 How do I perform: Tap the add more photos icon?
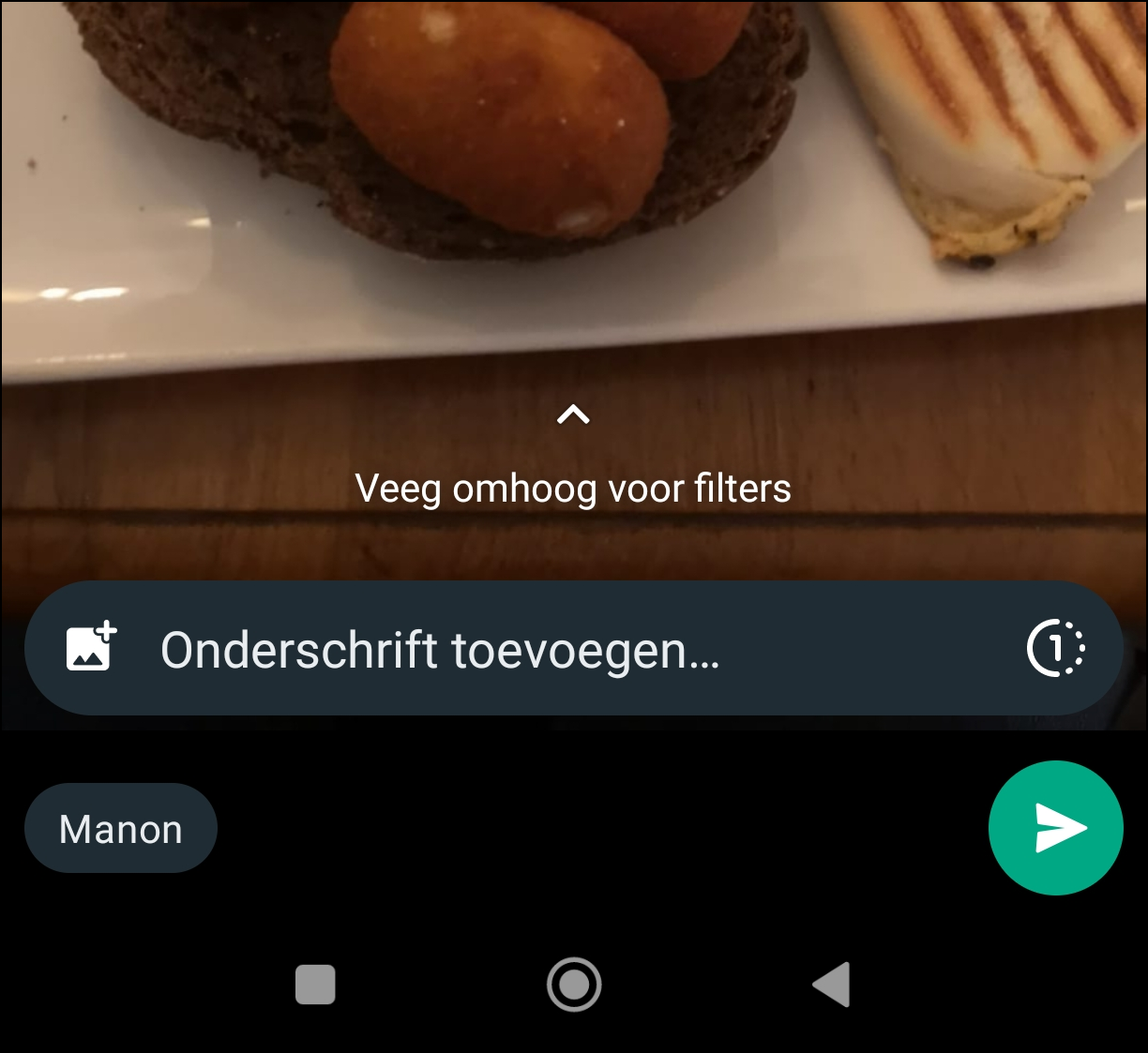[91, 647]
